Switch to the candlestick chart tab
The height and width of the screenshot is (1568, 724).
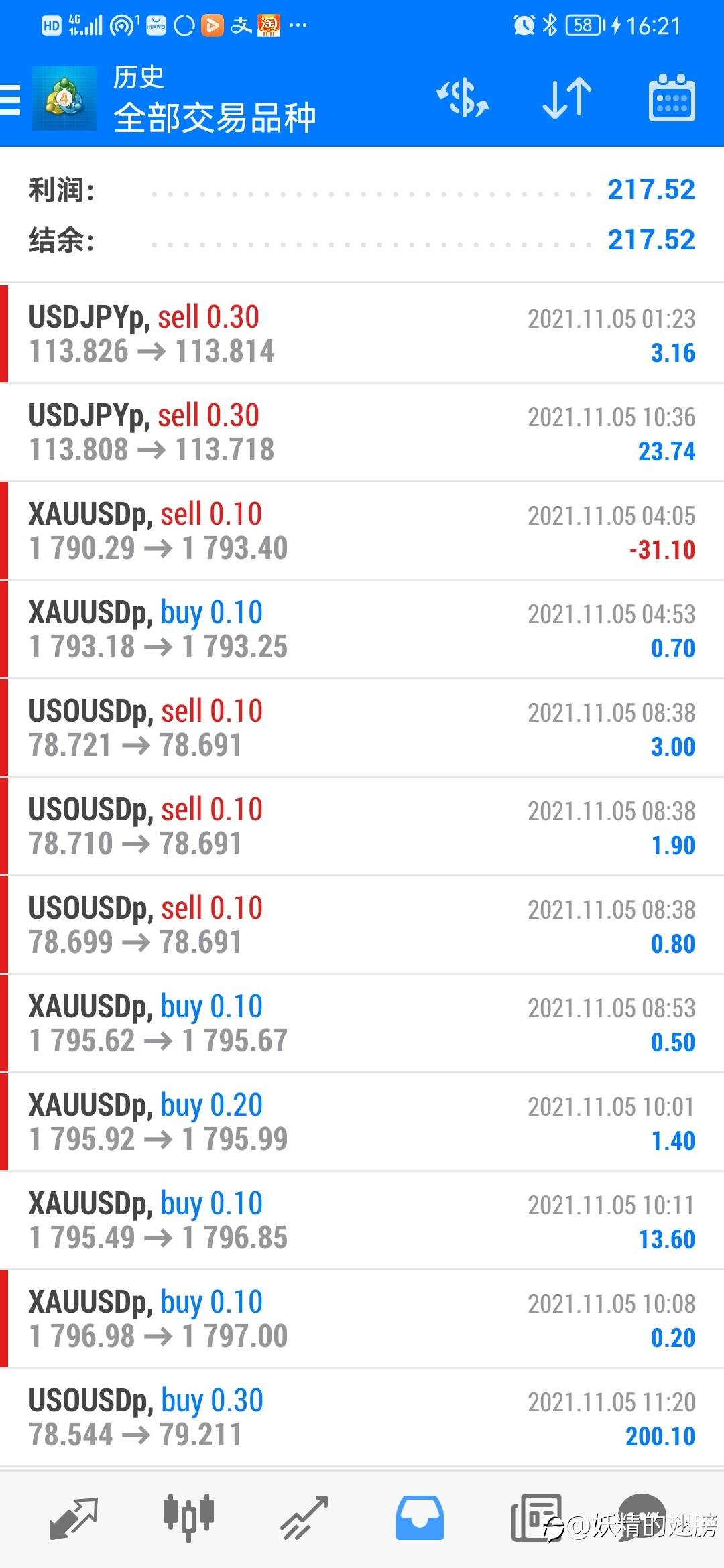(x=188, y=1517)
